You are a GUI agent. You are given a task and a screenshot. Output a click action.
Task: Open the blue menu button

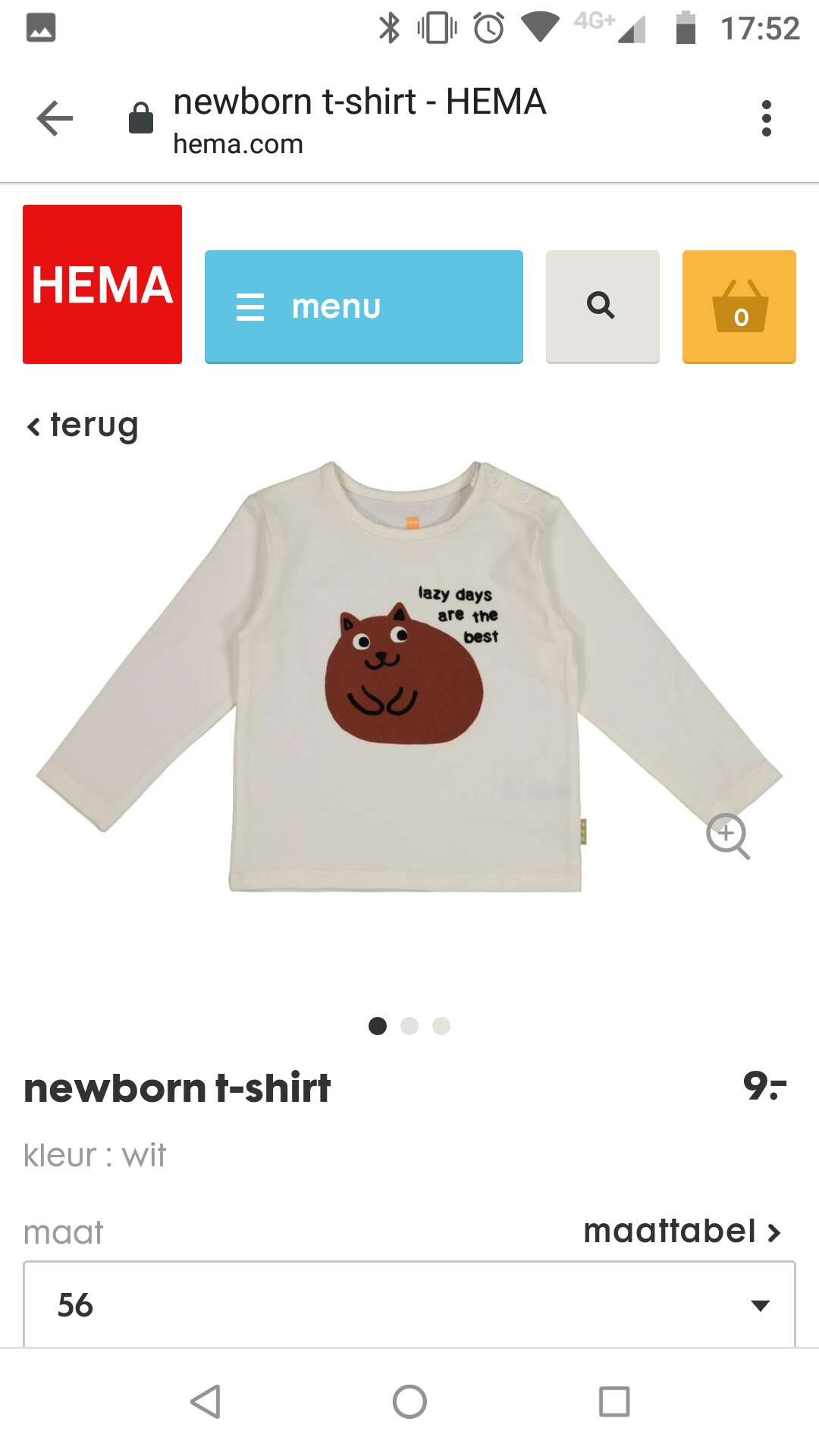point(364,306)
